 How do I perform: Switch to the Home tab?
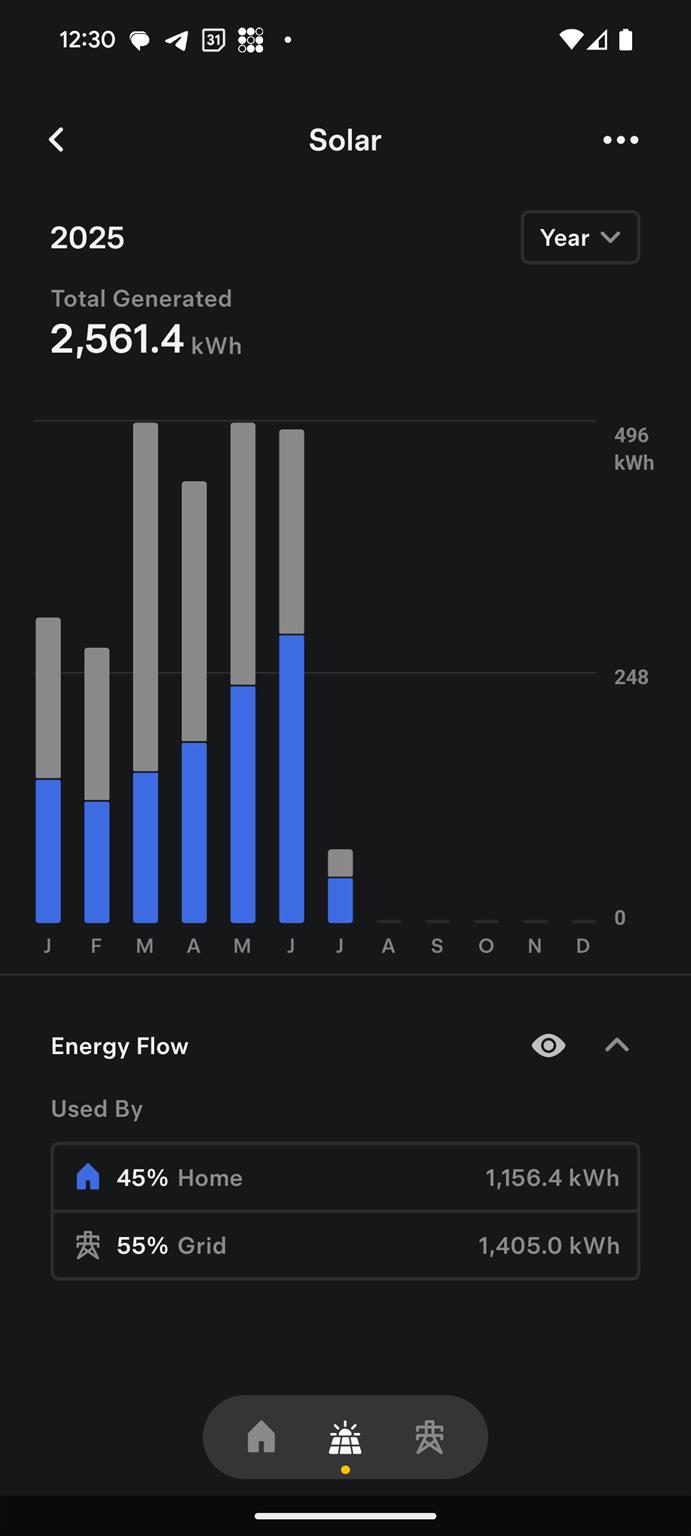pos(261,1438)
